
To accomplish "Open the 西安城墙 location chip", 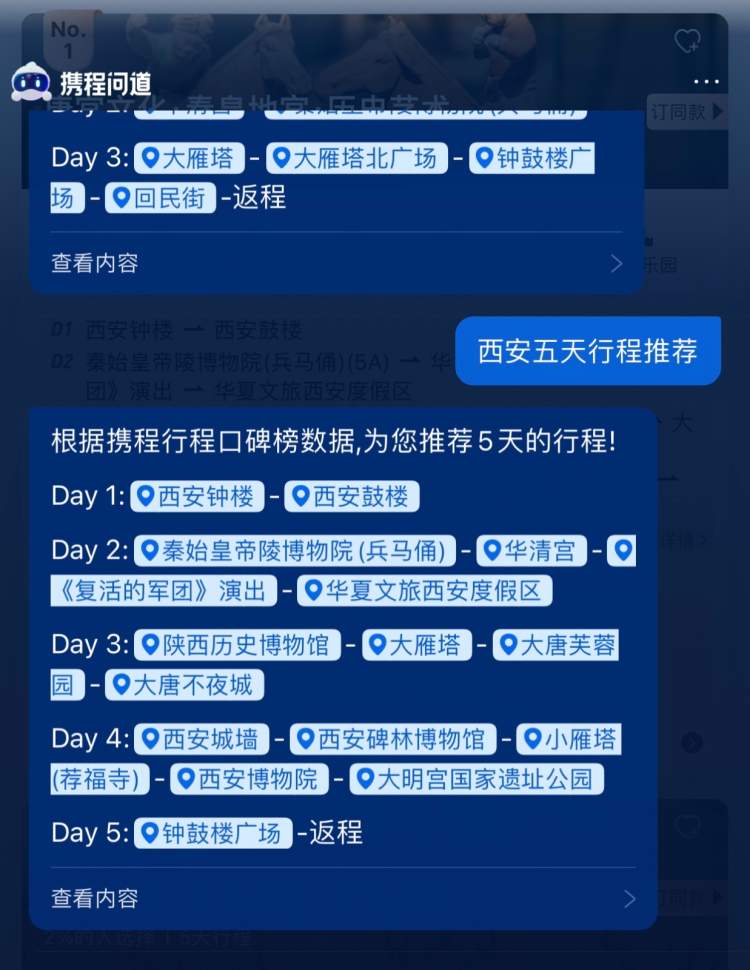I will (x=201, y=739).
